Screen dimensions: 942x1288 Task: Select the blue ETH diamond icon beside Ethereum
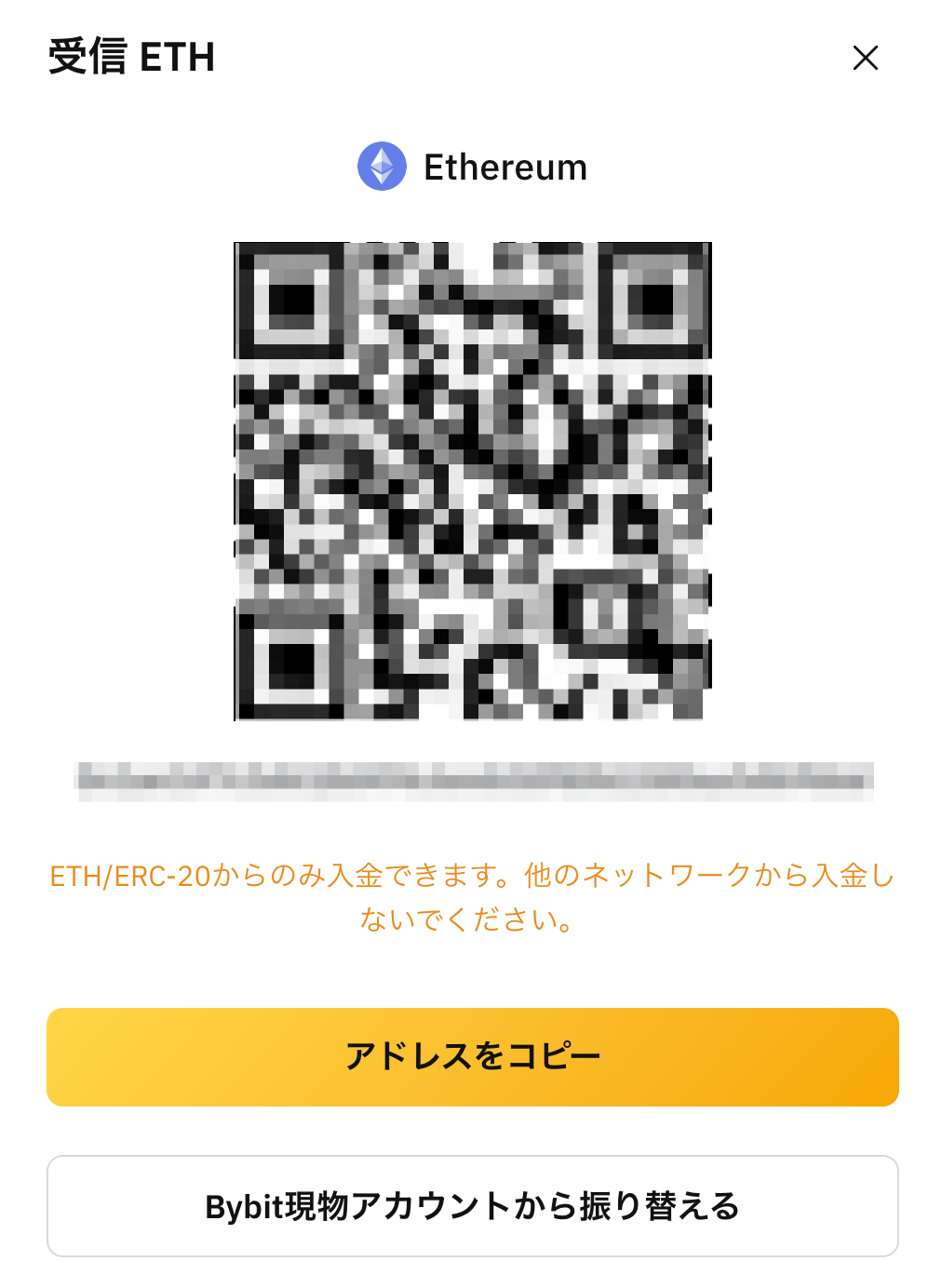[381, 168]
